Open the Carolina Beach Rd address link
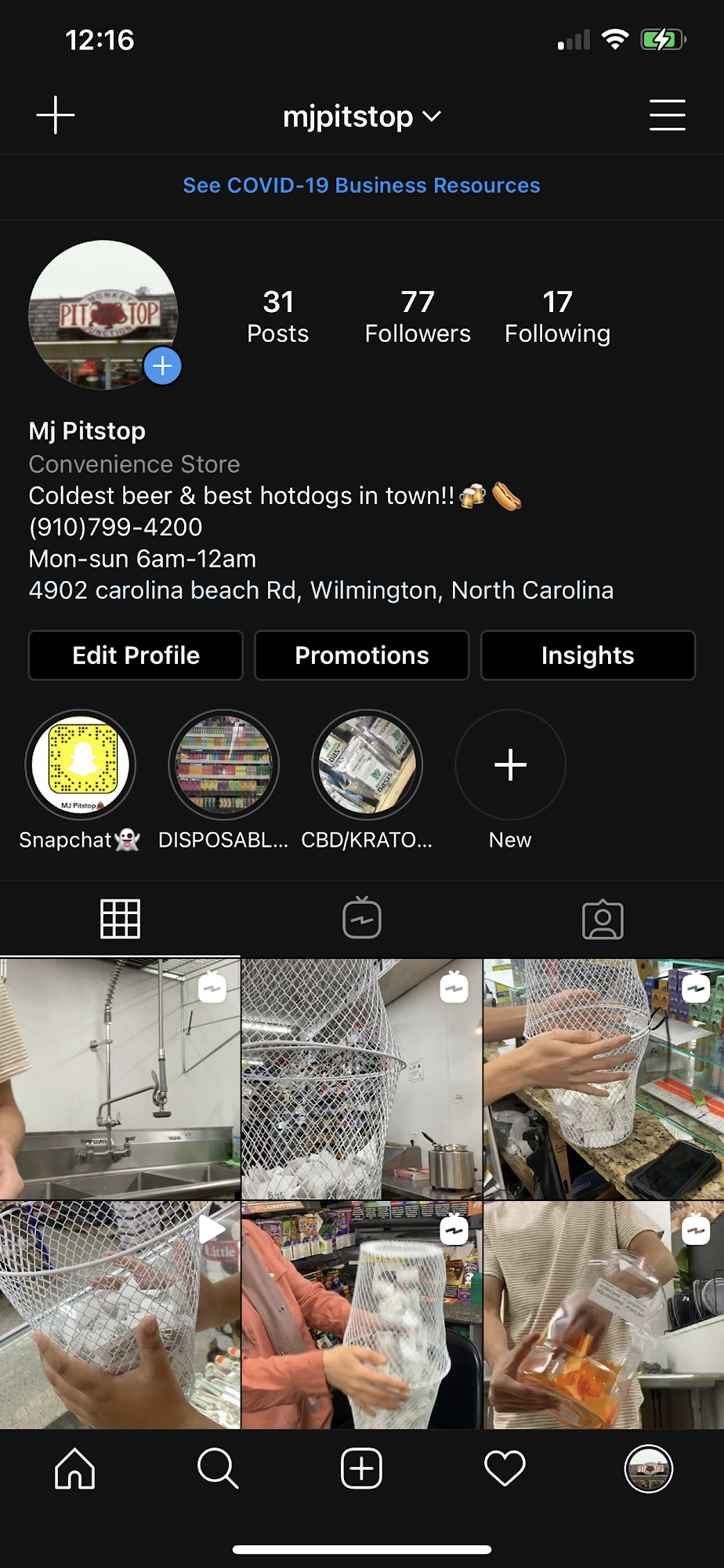The width and height of the screenshot is (724, 1568). [320, 590]
